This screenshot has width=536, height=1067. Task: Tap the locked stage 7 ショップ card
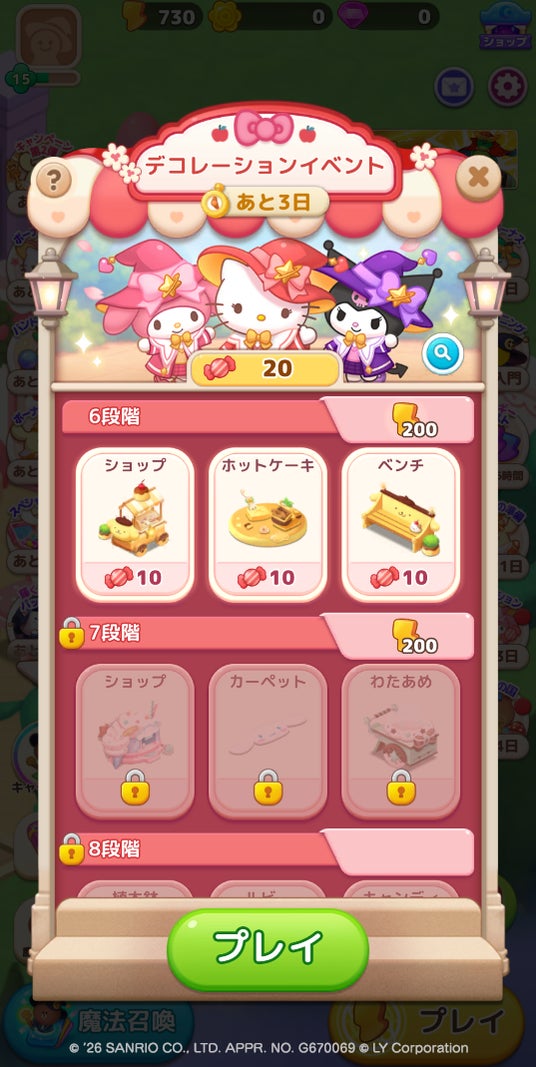135,741
